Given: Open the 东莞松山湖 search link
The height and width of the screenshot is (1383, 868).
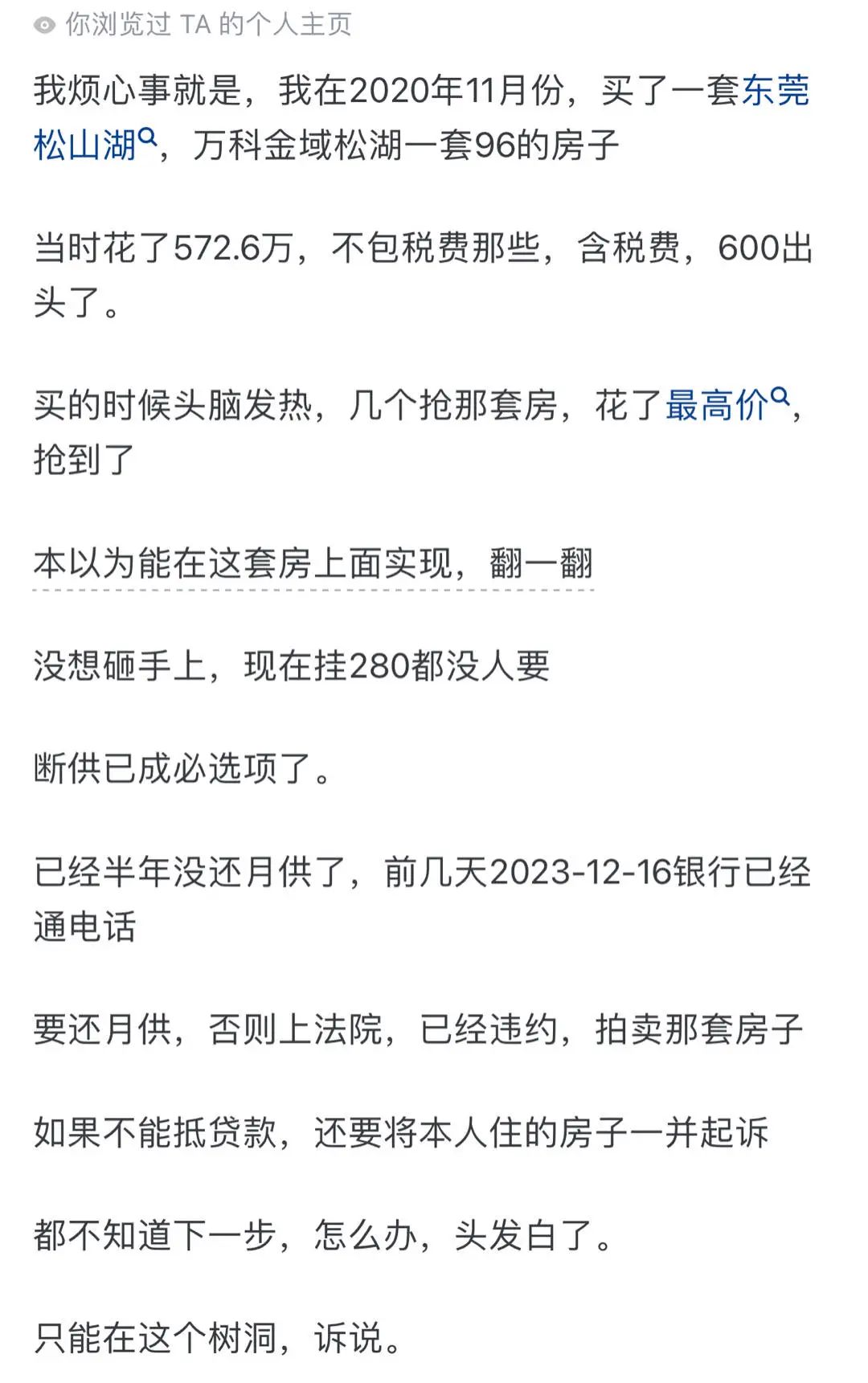Looking at the screenshot, I should (84, 145).
